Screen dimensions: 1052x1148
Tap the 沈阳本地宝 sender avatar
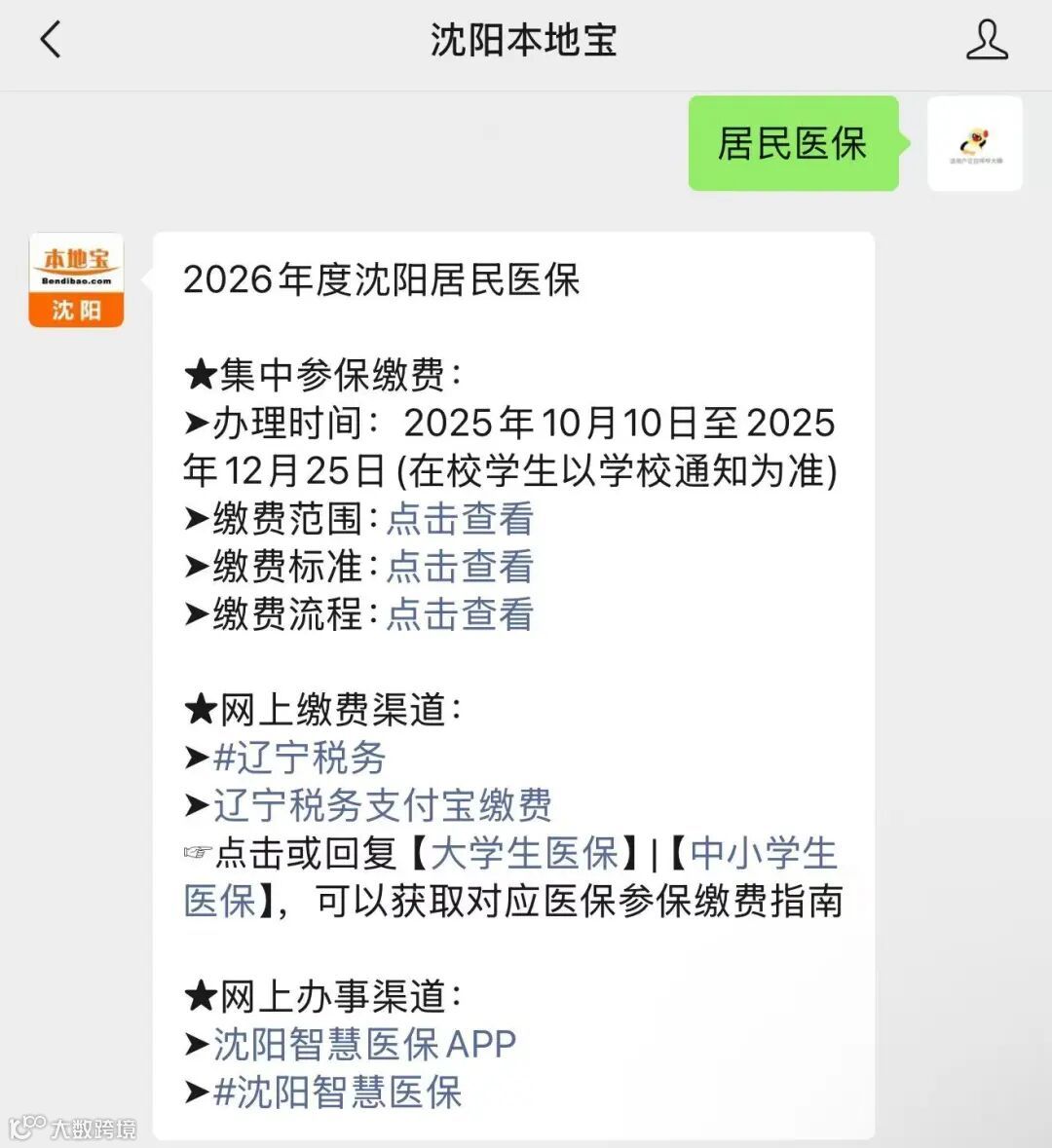coord(76,280)
